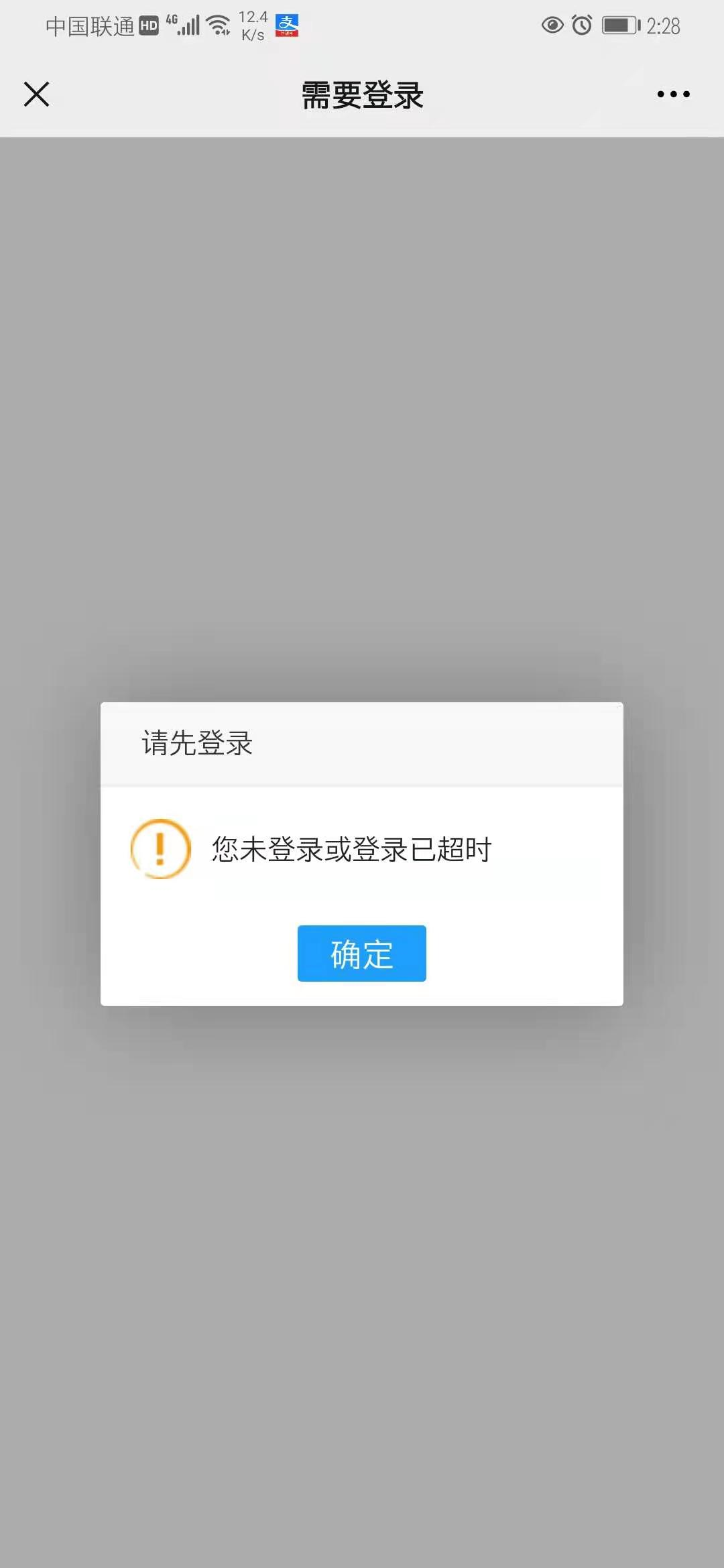Open the three-dot overflow menu
This screenshot has height=1568, width=724.
click(x=673, y=94)
